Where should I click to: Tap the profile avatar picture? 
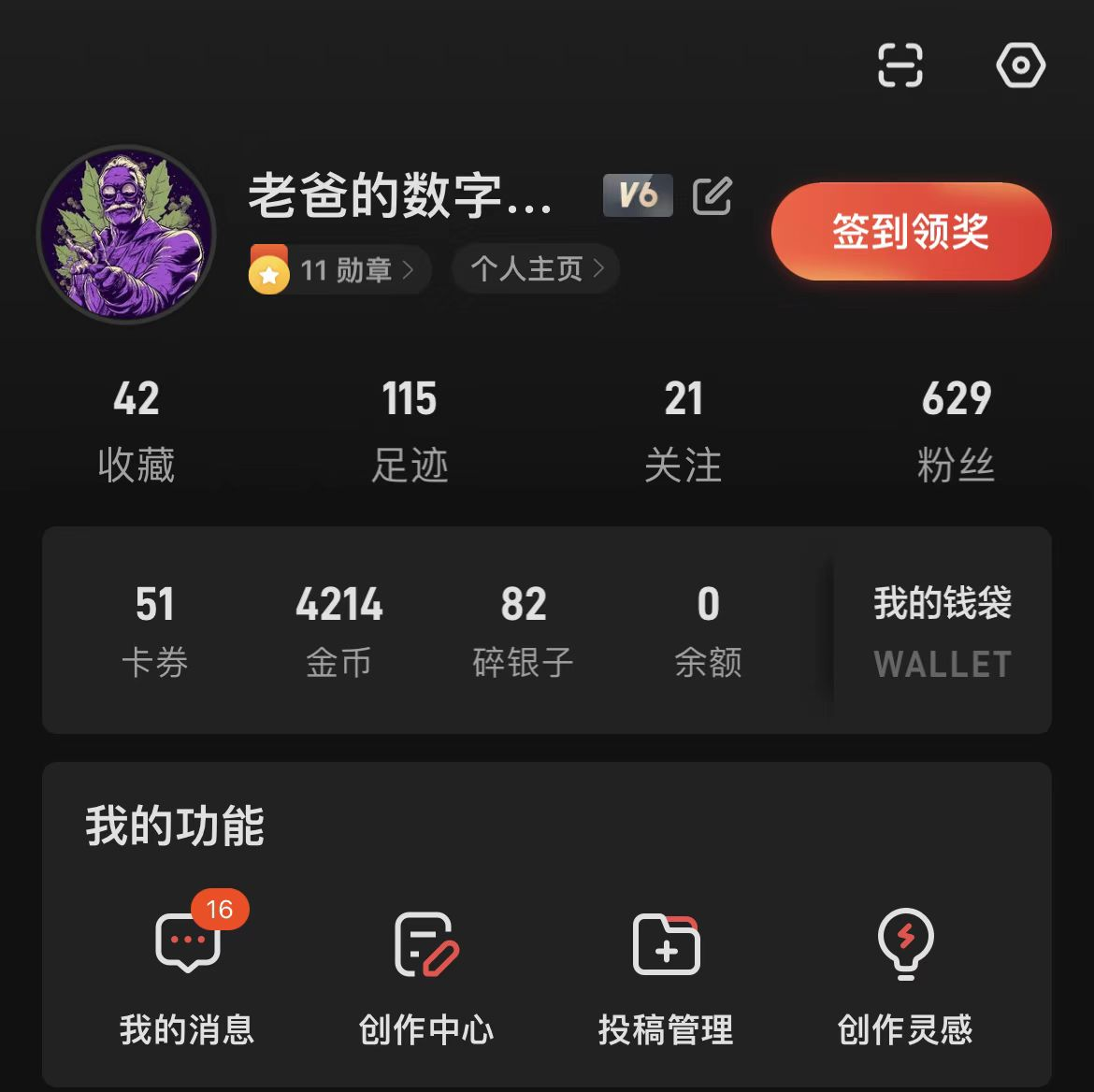(126, 235)
